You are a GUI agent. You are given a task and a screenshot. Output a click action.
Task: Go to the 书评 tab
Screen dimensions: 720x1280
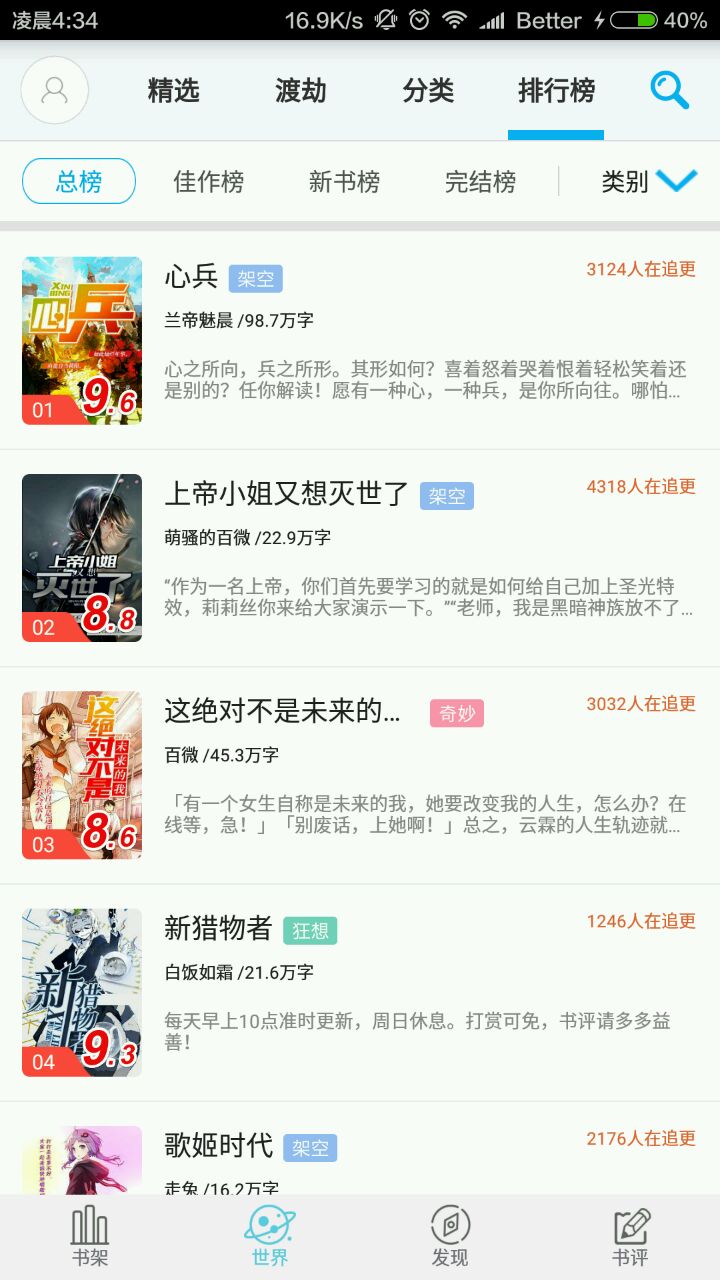630,1238
